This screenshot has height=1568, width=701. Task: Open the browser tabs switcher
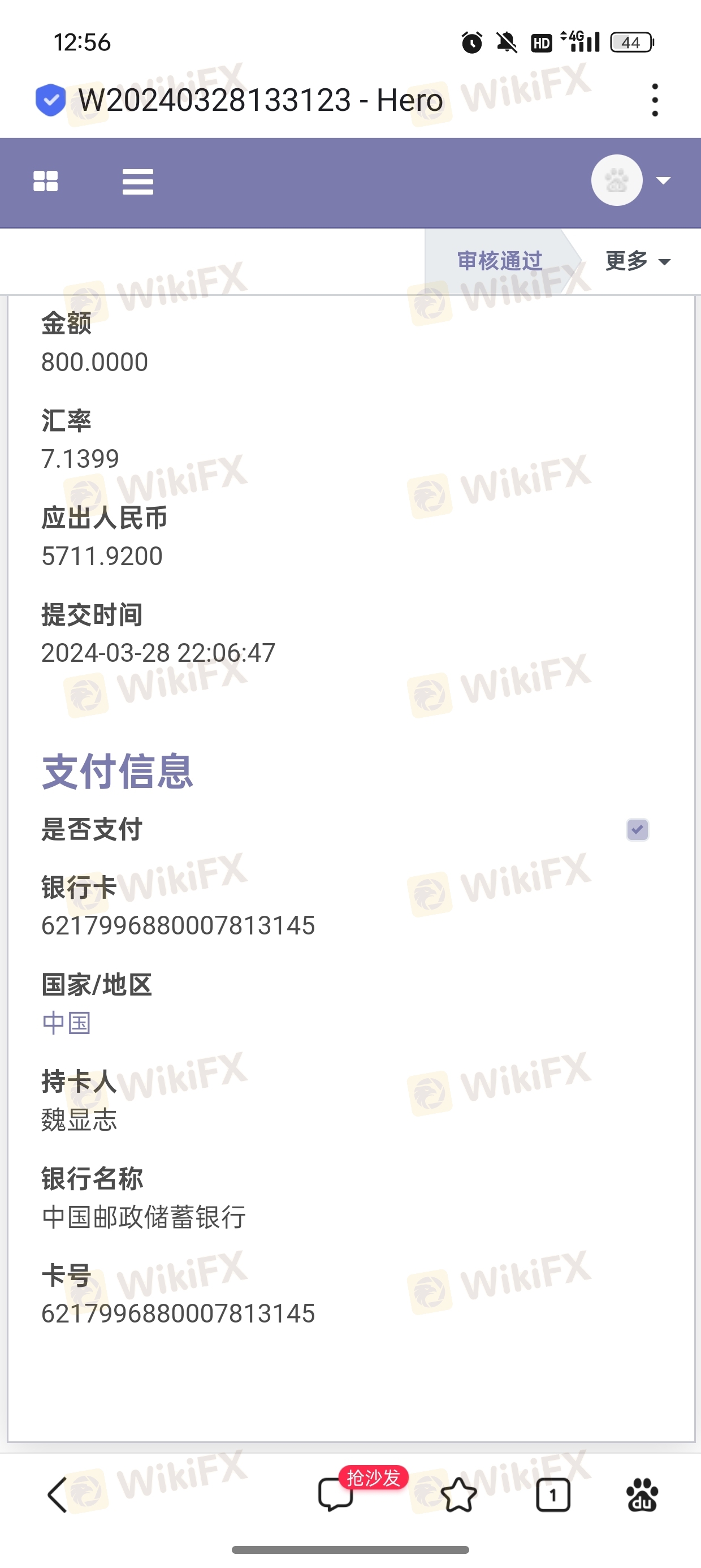552,1494
